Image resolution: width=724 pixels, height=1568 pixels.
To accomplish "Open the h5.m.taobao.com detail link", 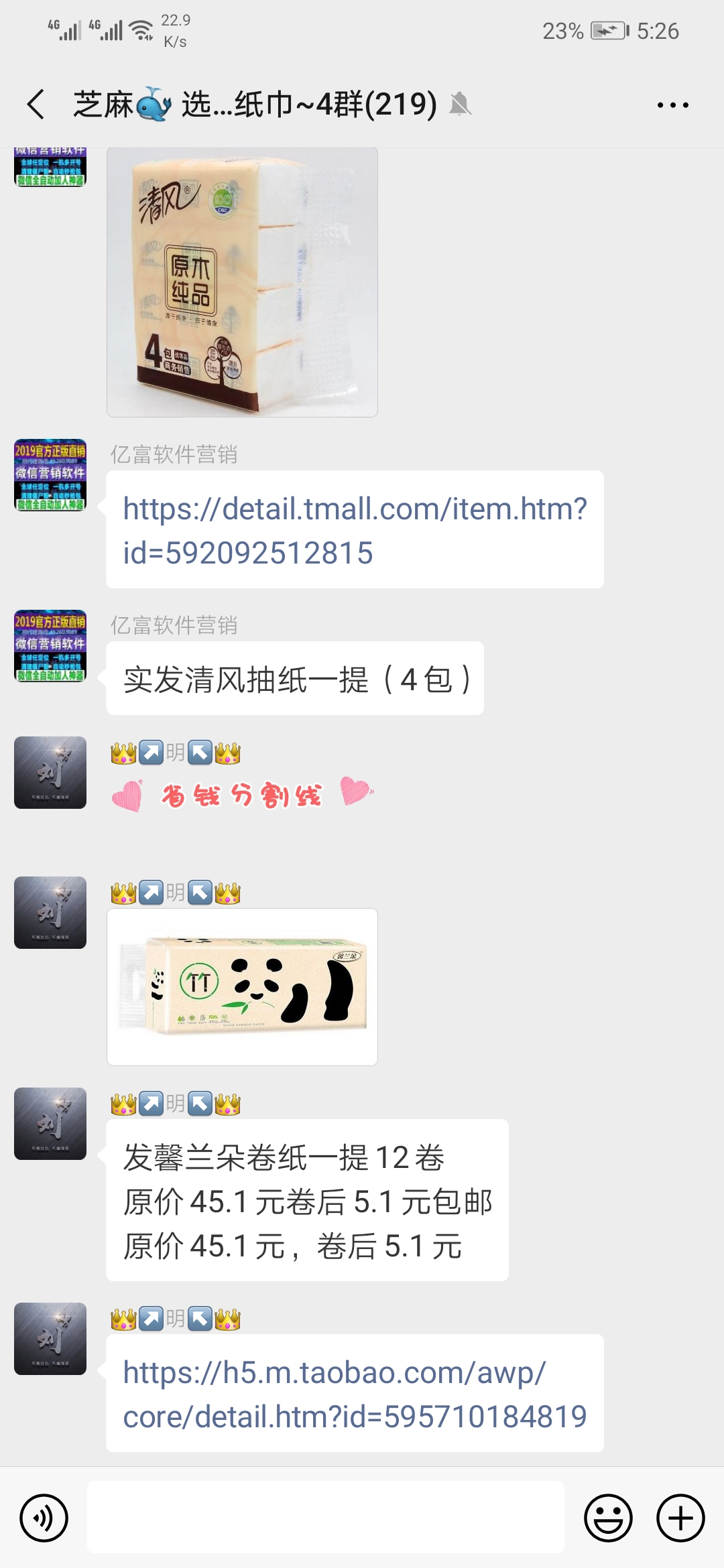I will [x=355, y=1394].
